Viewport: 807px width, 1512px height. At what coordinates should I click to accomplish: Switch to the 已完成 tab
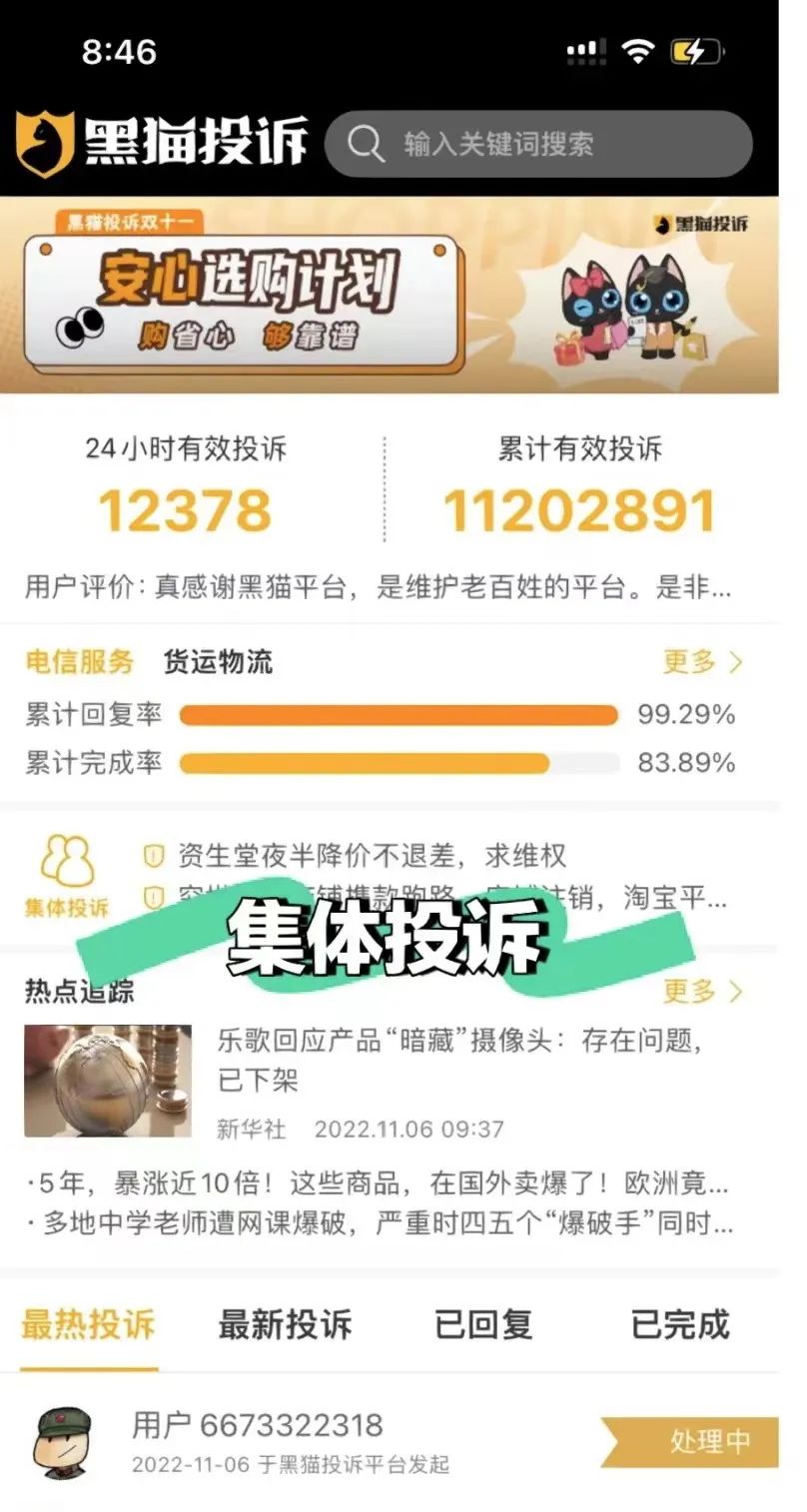coord(680,1324)
